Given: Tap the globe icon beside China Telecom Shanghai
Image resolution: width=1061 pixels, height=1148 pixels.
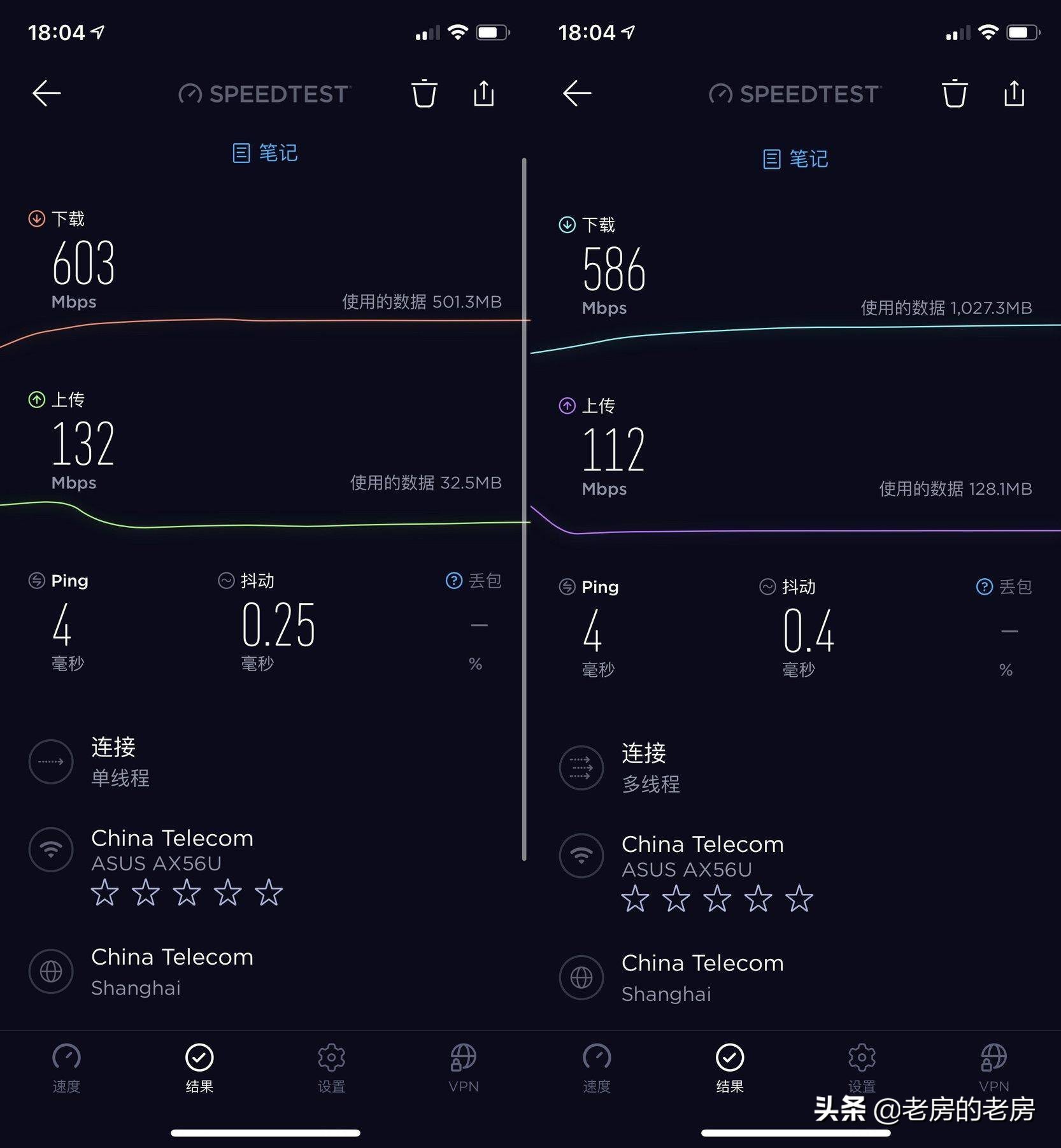Looking at the screenshot, I should (51, 972).
